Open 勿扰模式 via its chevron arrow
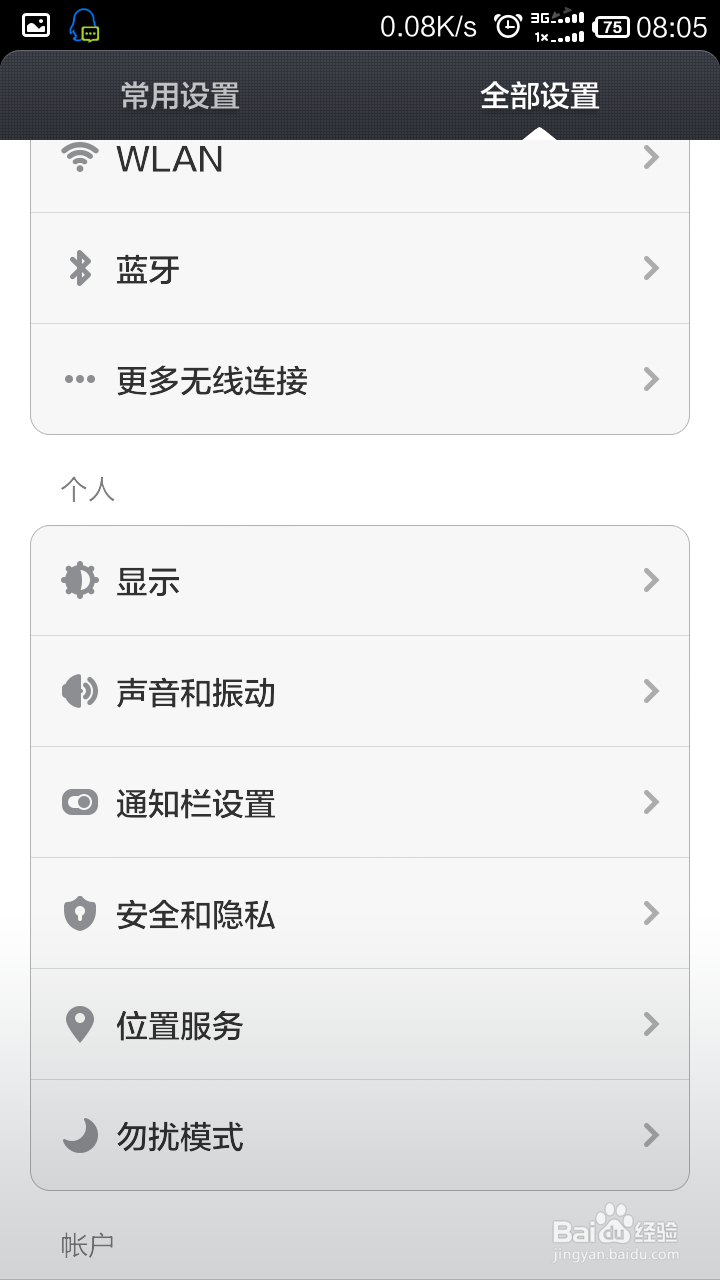The image size is (720, 1280). [651, 1135]
